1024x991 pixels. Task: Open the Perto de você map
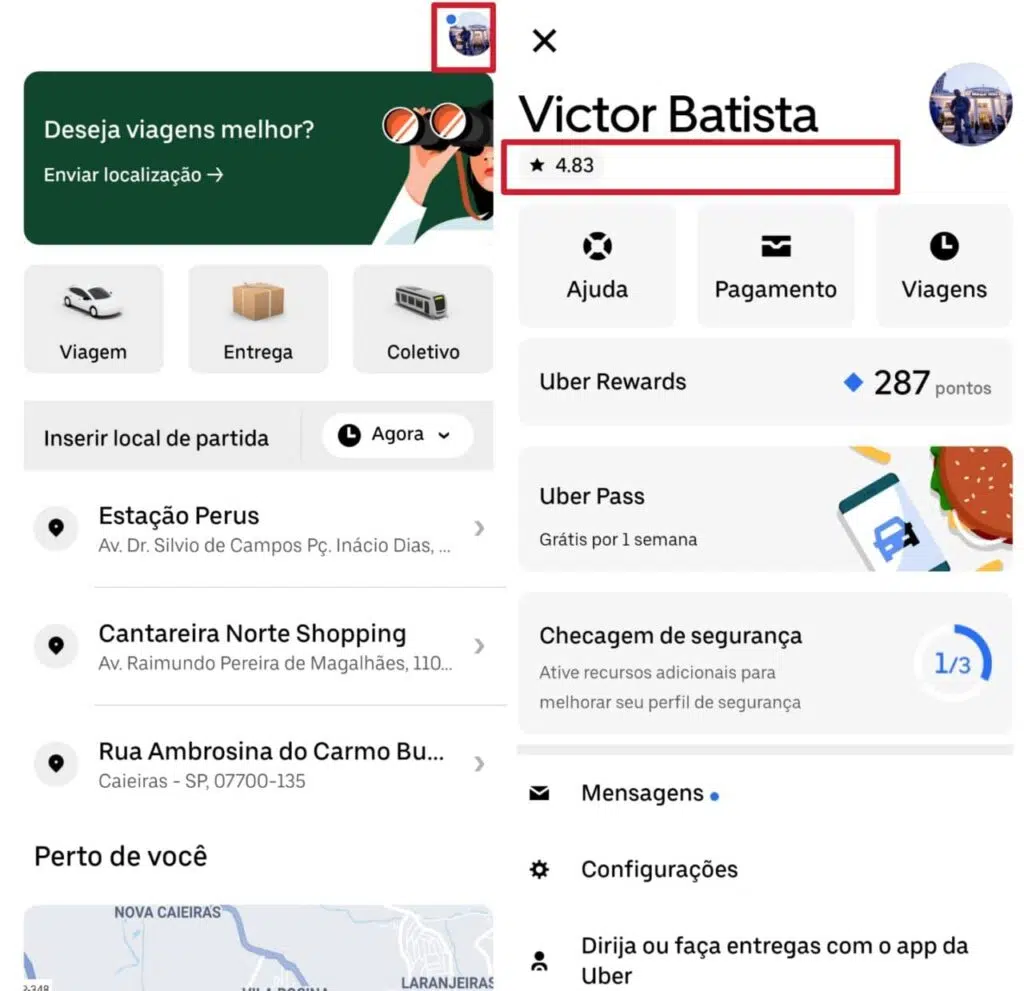pyautogui.click(x=258, y=945)
